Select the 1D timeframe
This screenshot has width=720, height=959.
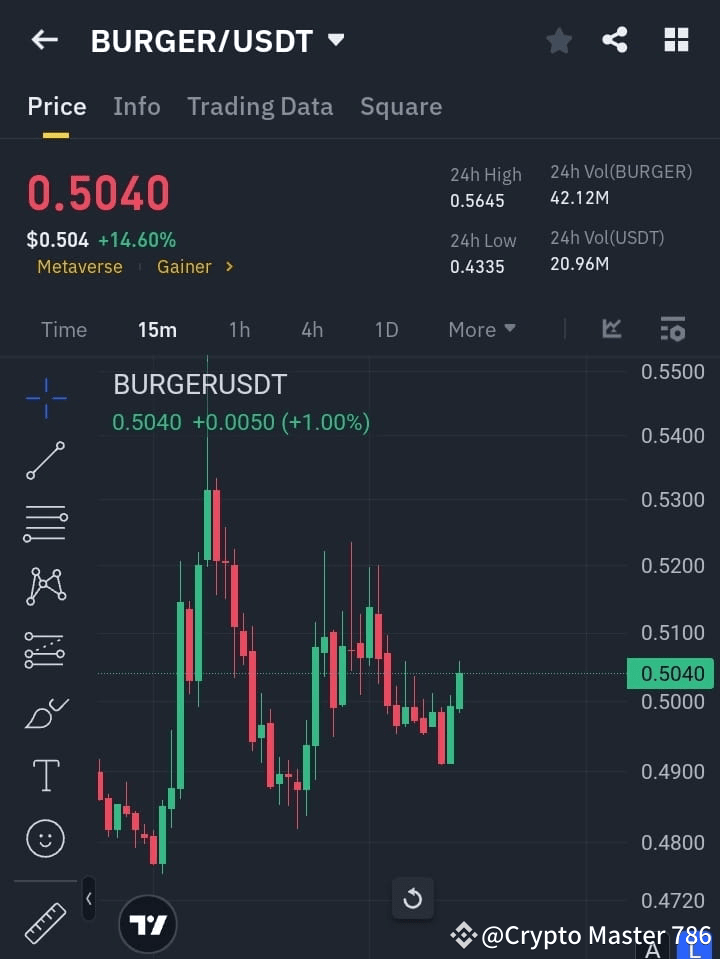[x=386, y=329]
